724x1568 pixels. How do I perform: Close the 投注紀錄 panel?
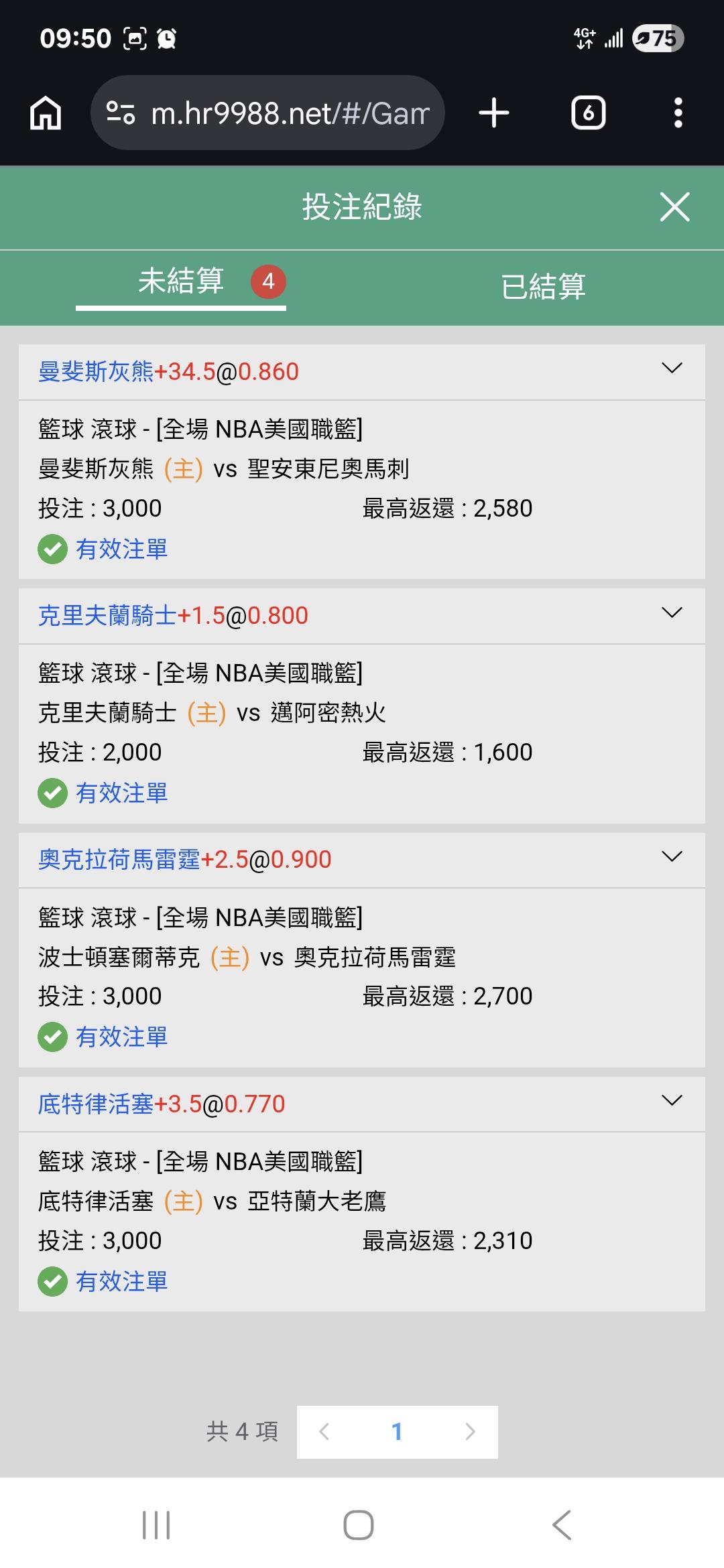click(x=674, y=206)
